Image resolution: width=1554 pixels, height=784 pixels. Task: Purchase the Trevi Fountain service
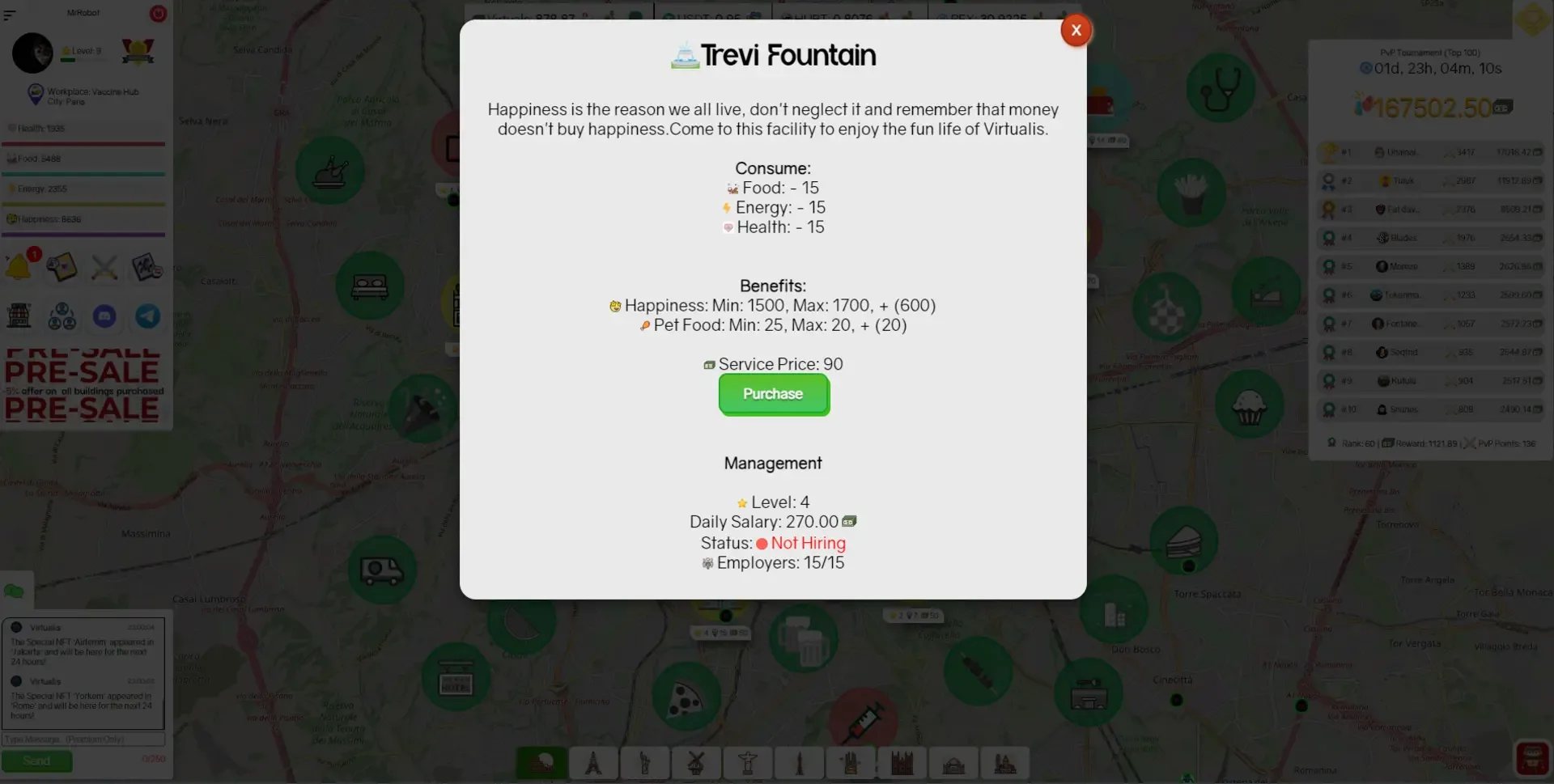(x=773, y=394)
